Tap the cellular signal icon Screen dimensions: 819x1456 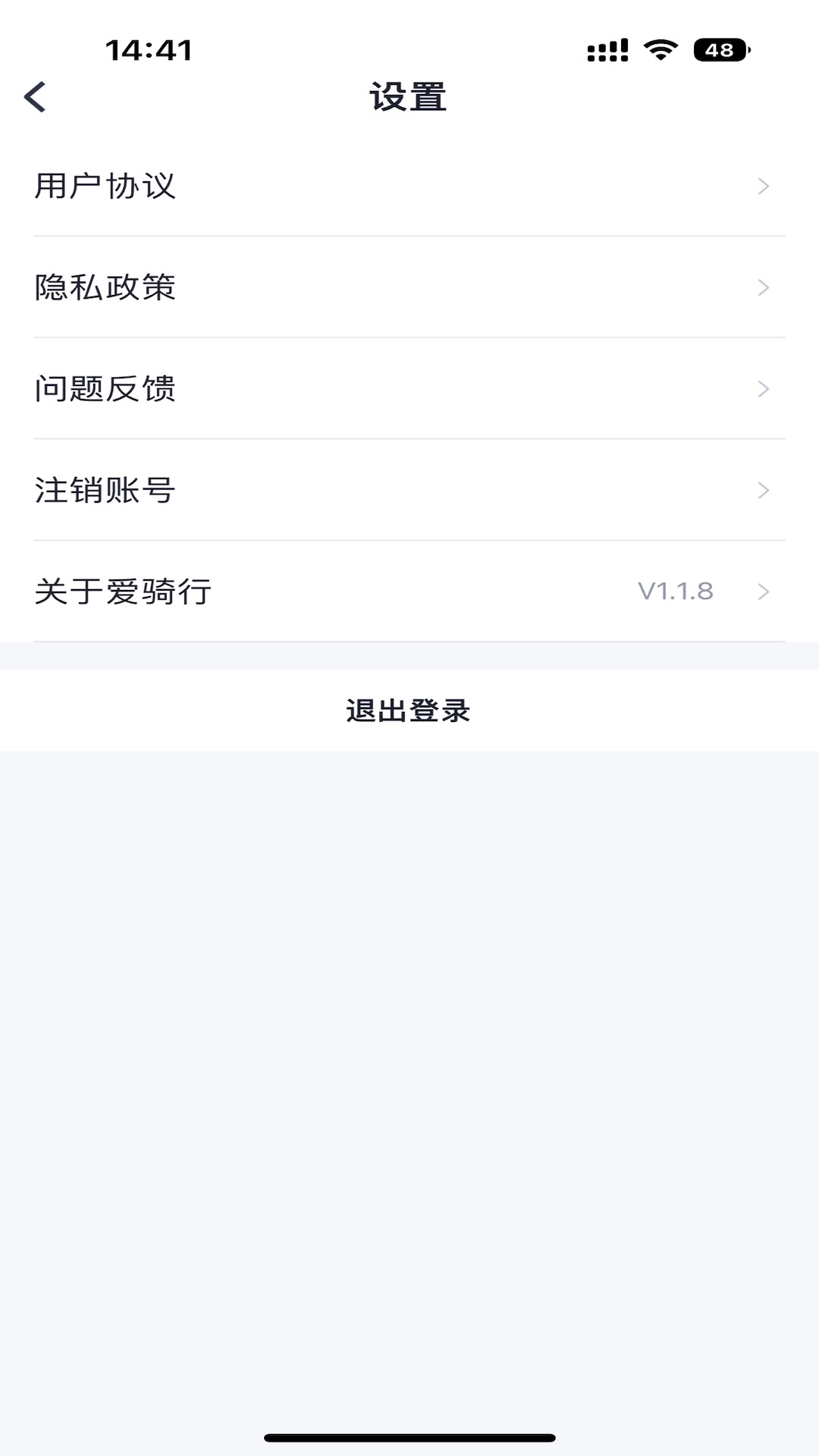tap(609, 49)
